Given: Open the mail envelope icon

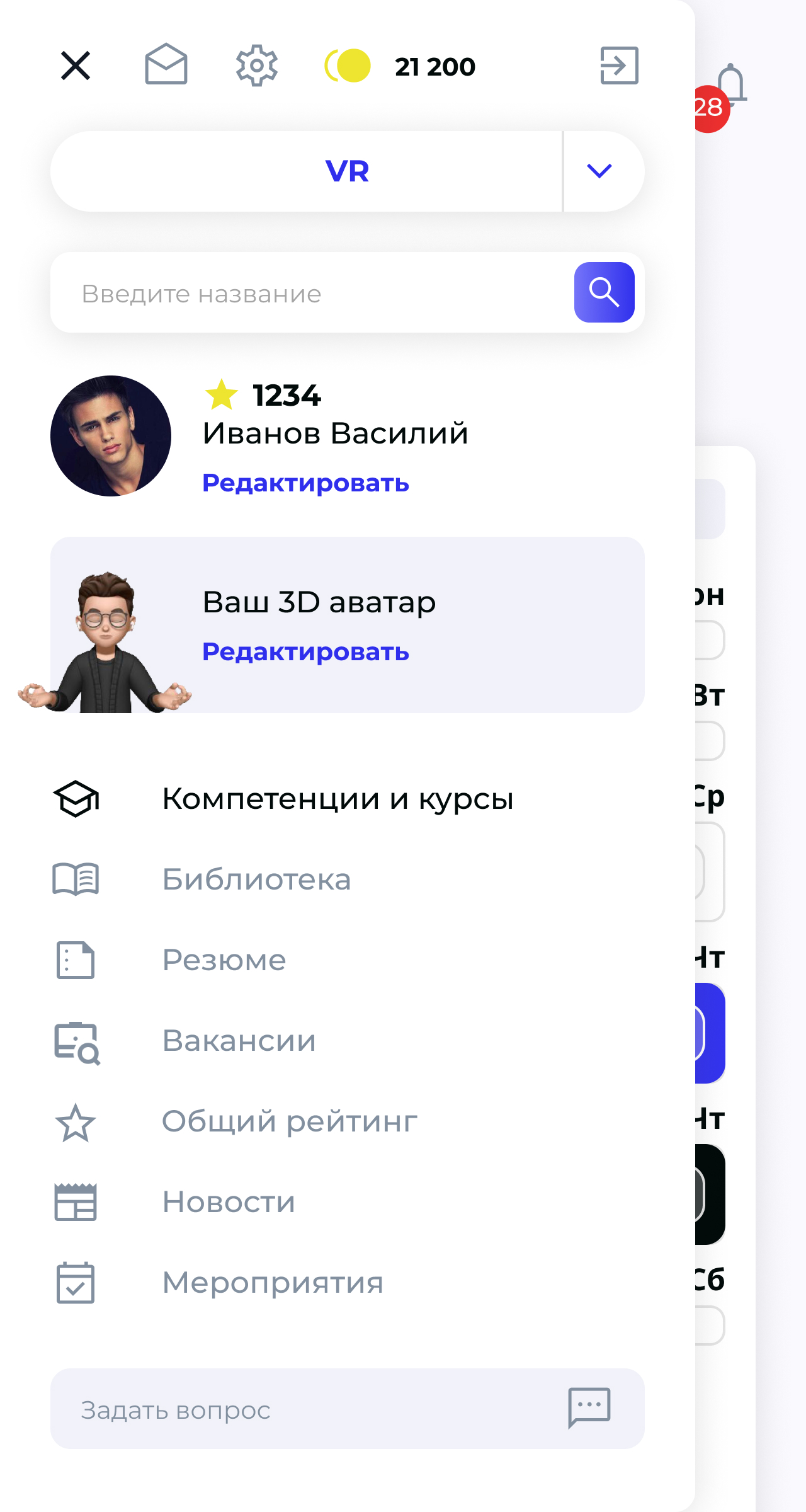Looking at the screenshot, I should (x=166, y=66).
